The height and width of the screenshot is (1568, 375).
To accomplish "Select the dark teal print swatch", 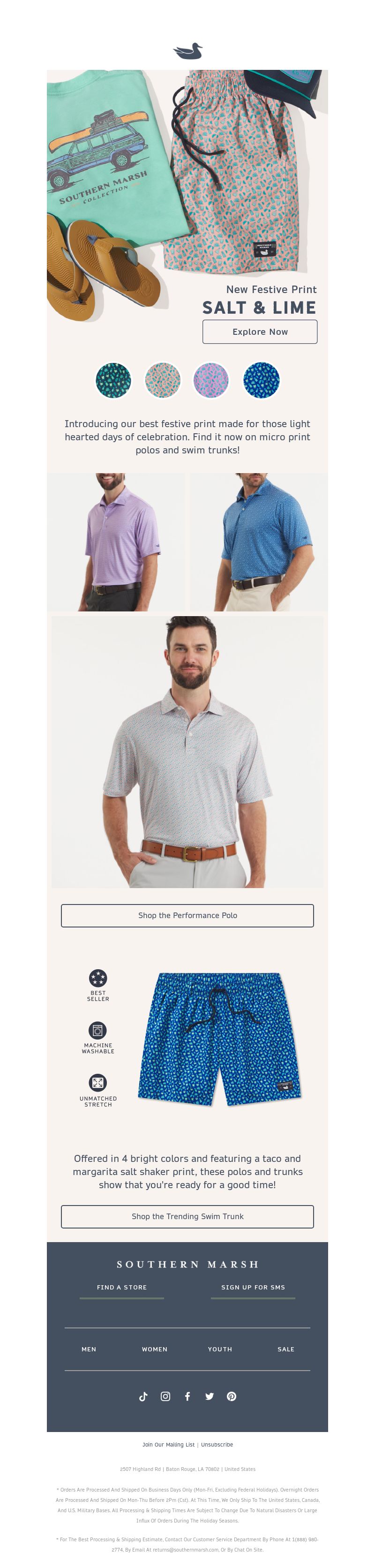I will click(113, 380).
